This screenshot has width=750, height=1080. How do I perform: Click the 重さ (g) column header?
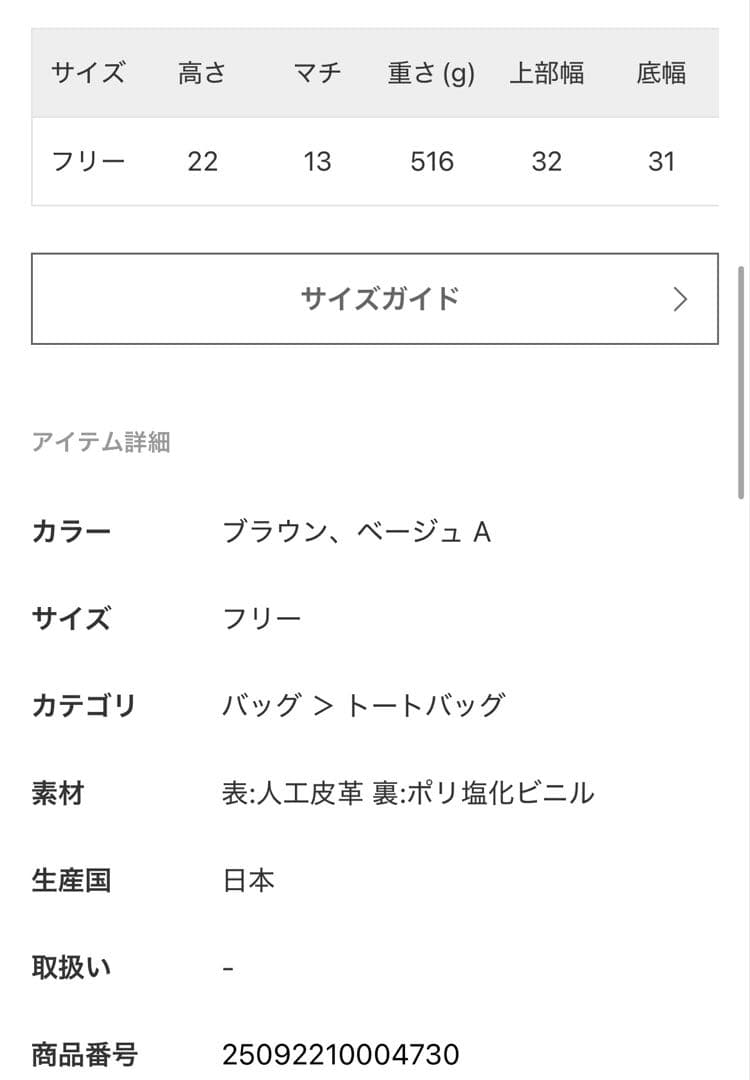tap(430, 72)
